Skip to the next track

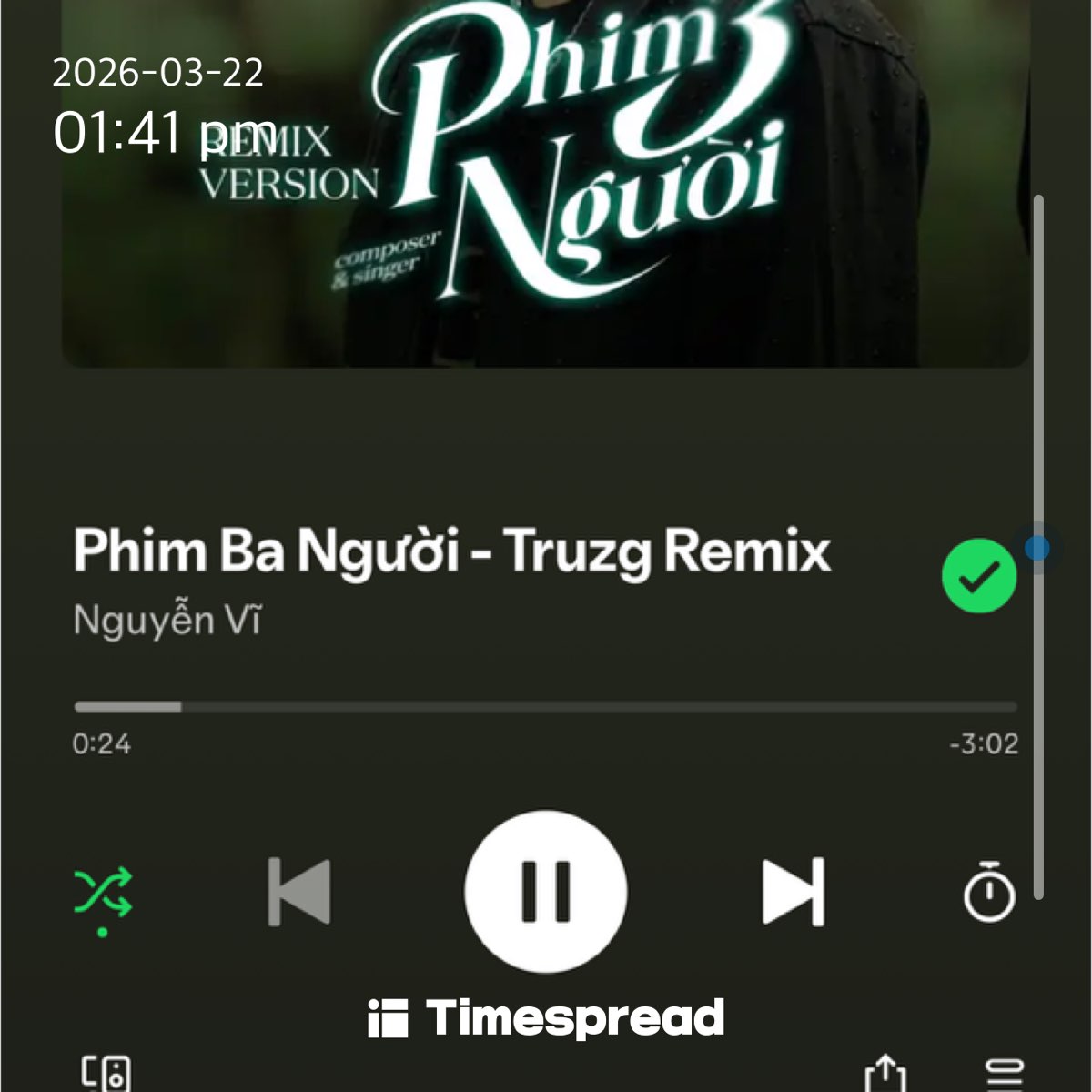[x=793, y=892]
